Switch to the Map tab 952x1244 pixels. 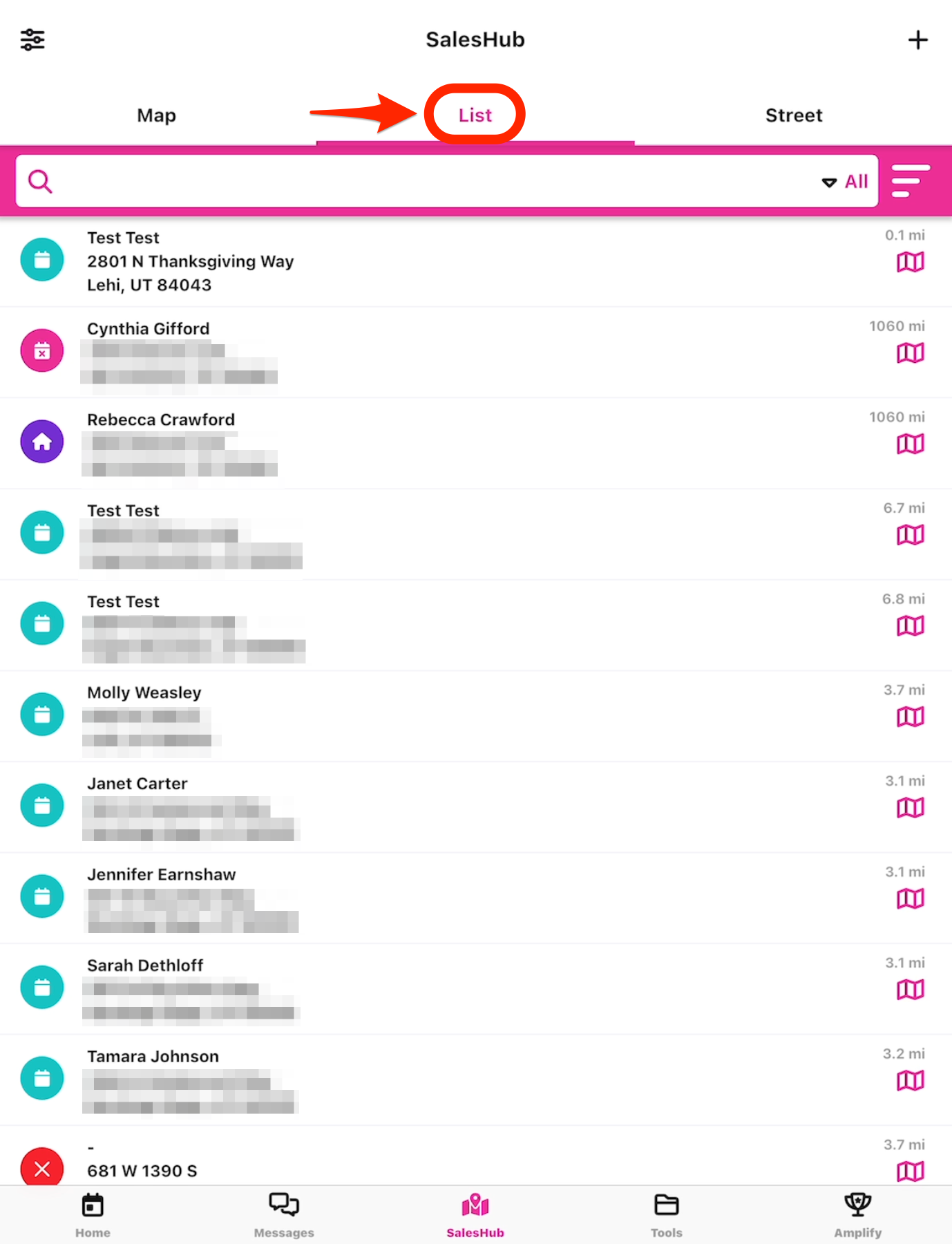point(156,115)
